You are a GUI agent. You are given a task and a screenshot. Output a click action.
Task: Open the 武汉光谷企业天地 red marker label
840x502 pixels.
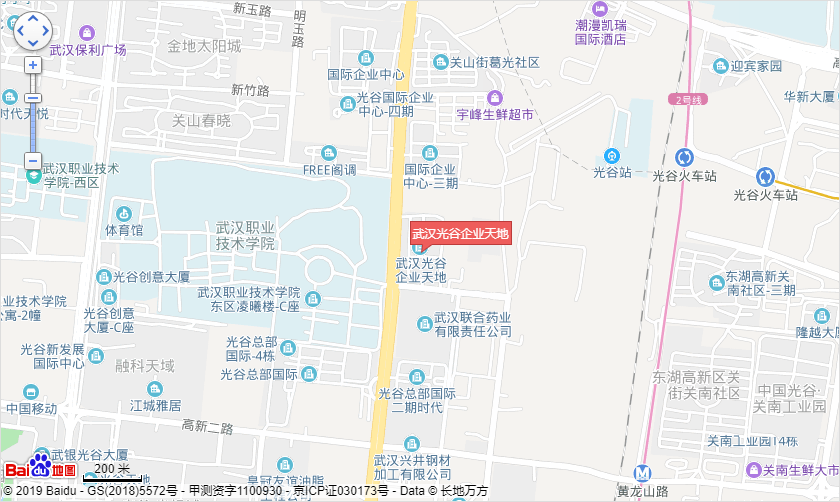click(x=461, y=234)
